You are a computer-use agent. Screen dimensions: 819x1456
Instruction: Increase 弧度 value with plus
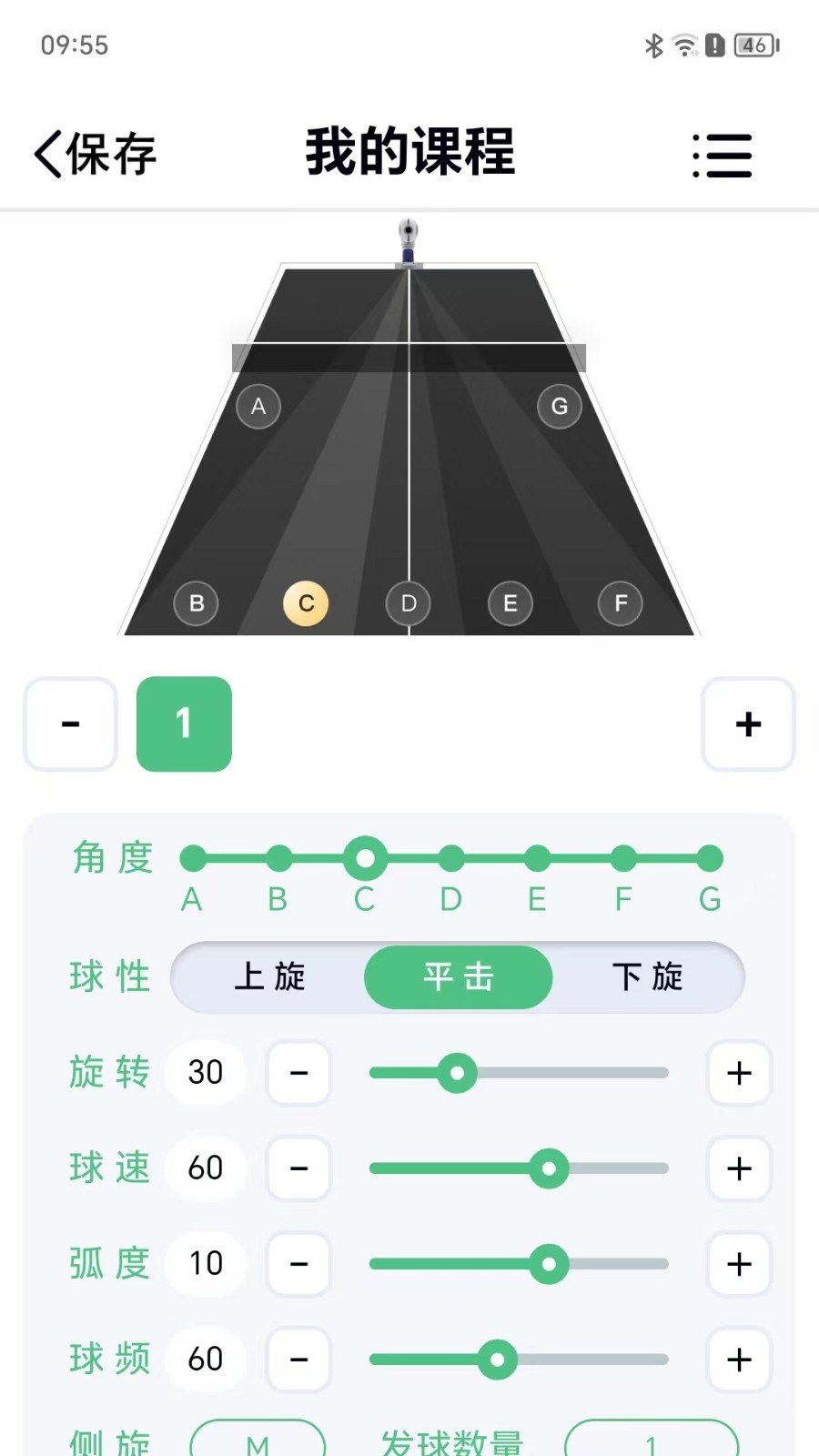pyautogui.click(x=739, y=1264)
